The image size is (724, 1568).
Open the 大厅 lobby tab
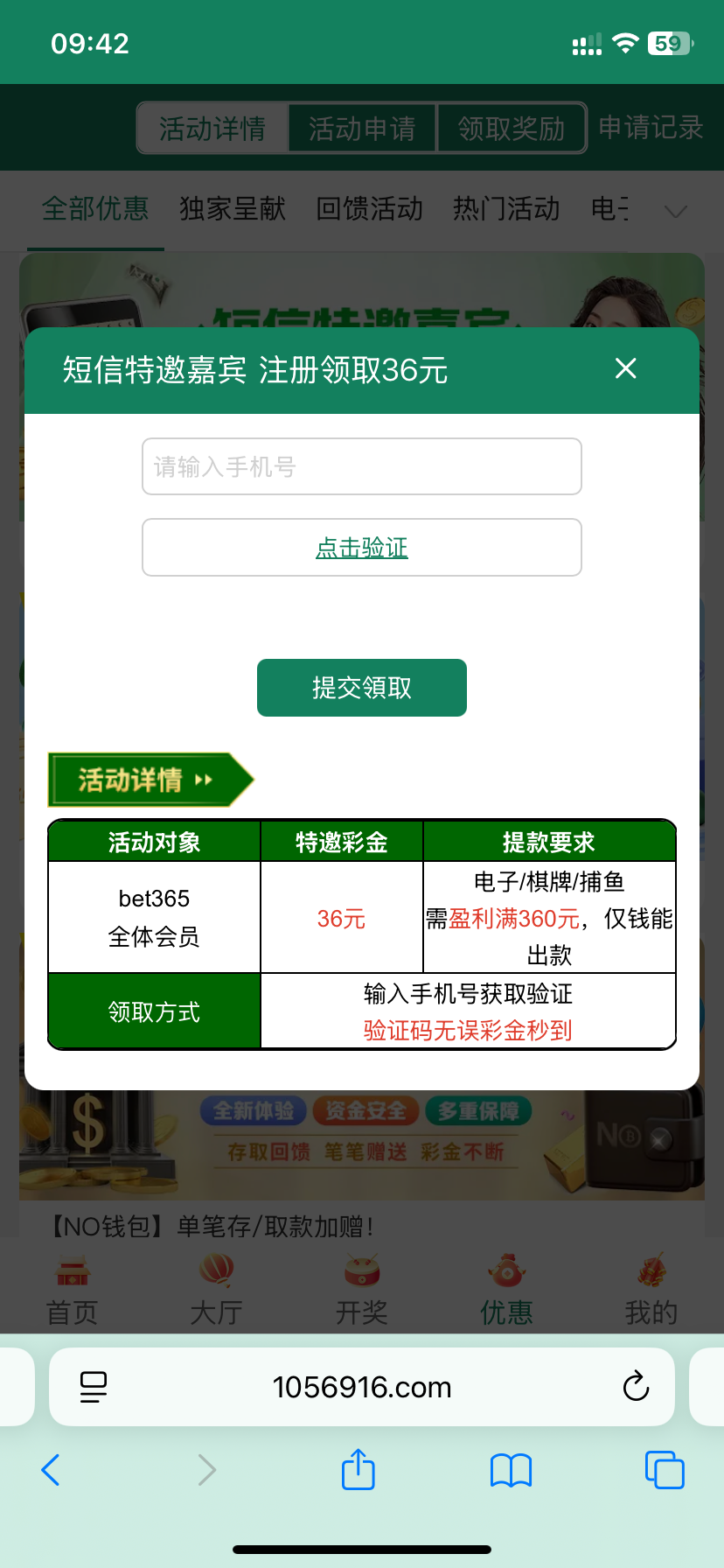(x=216, y=1291)
